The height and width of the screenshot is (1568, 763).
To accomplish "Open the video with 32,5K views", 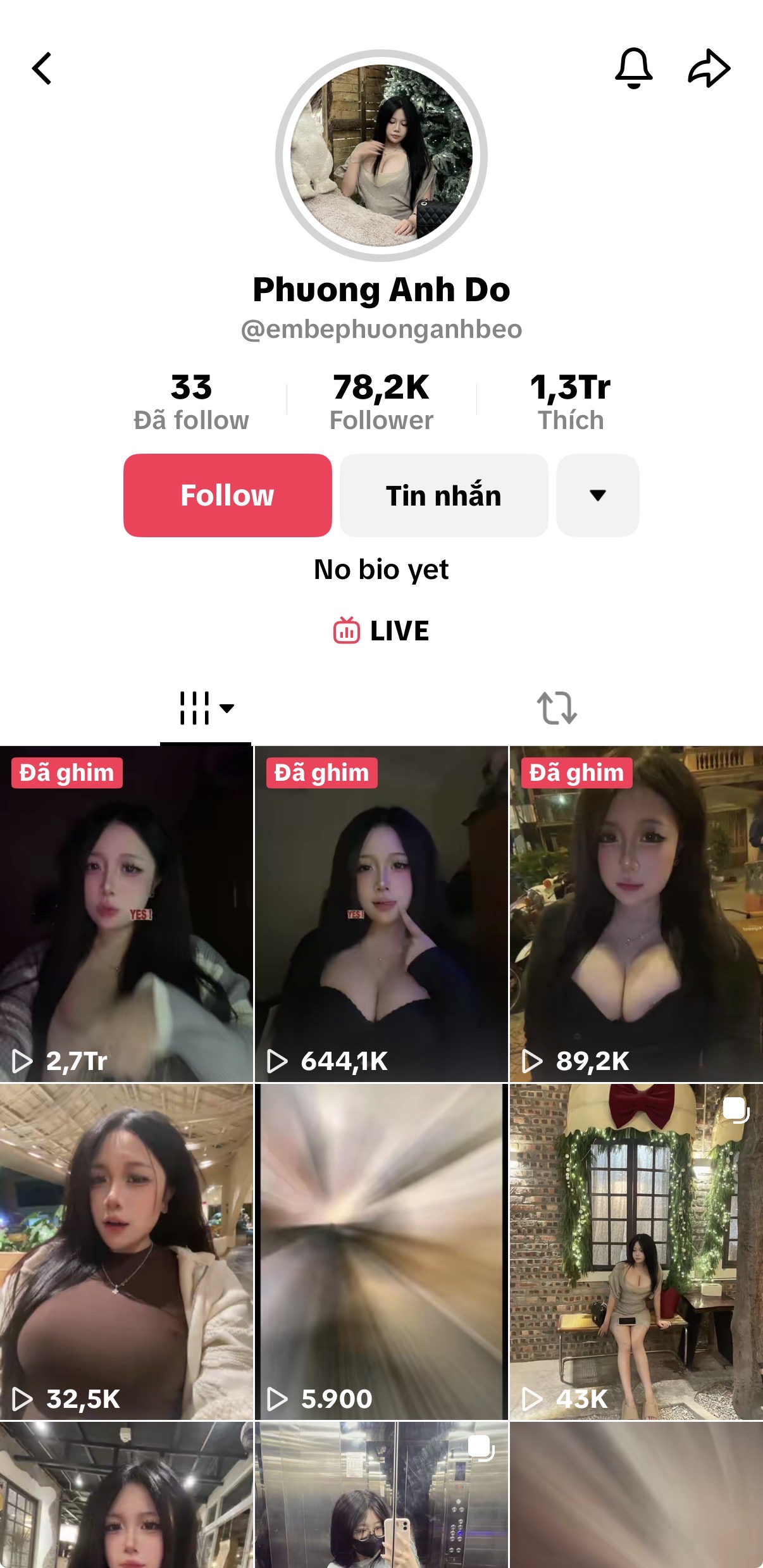I will click(127, 1252).
